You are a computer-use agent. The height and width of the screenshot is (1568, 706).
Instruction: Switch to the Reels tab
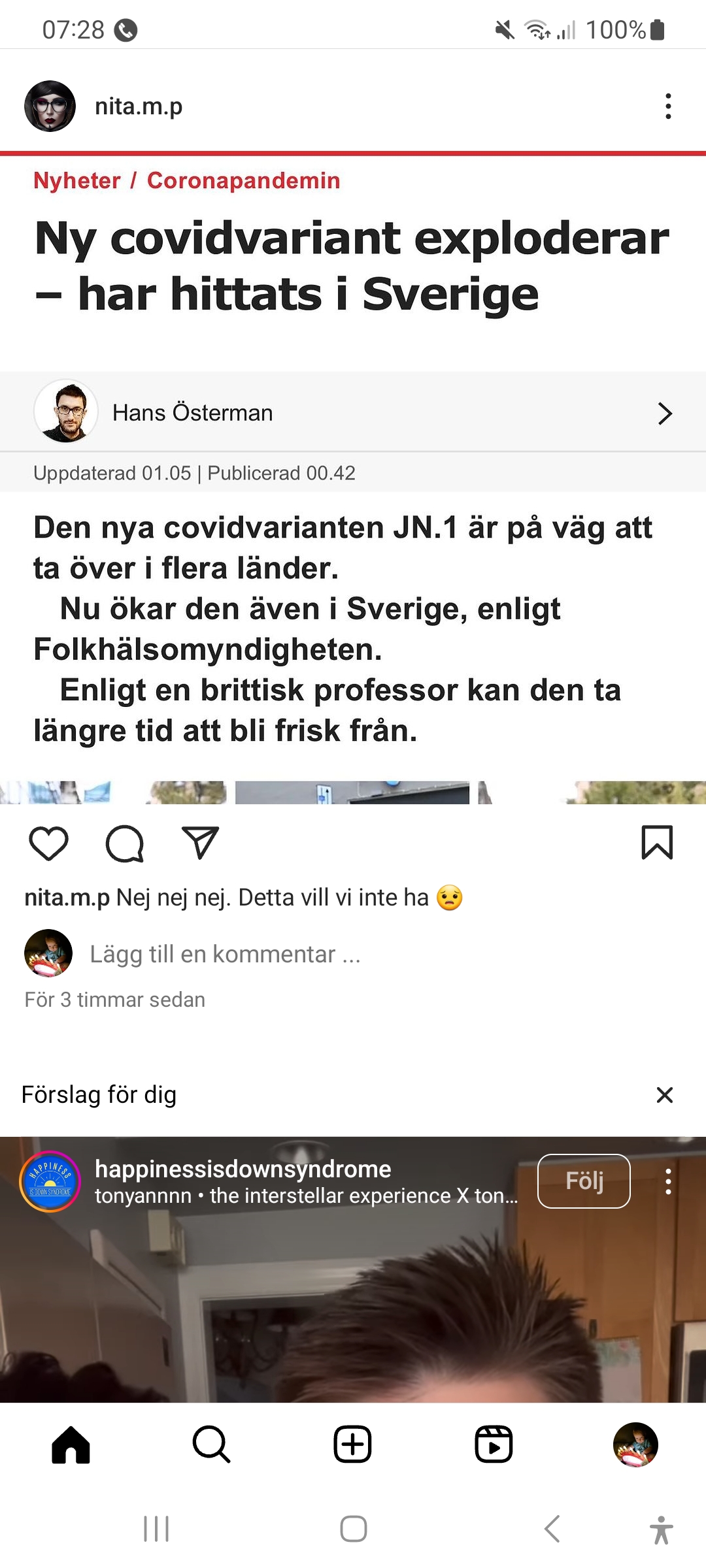click(494, 1445)
